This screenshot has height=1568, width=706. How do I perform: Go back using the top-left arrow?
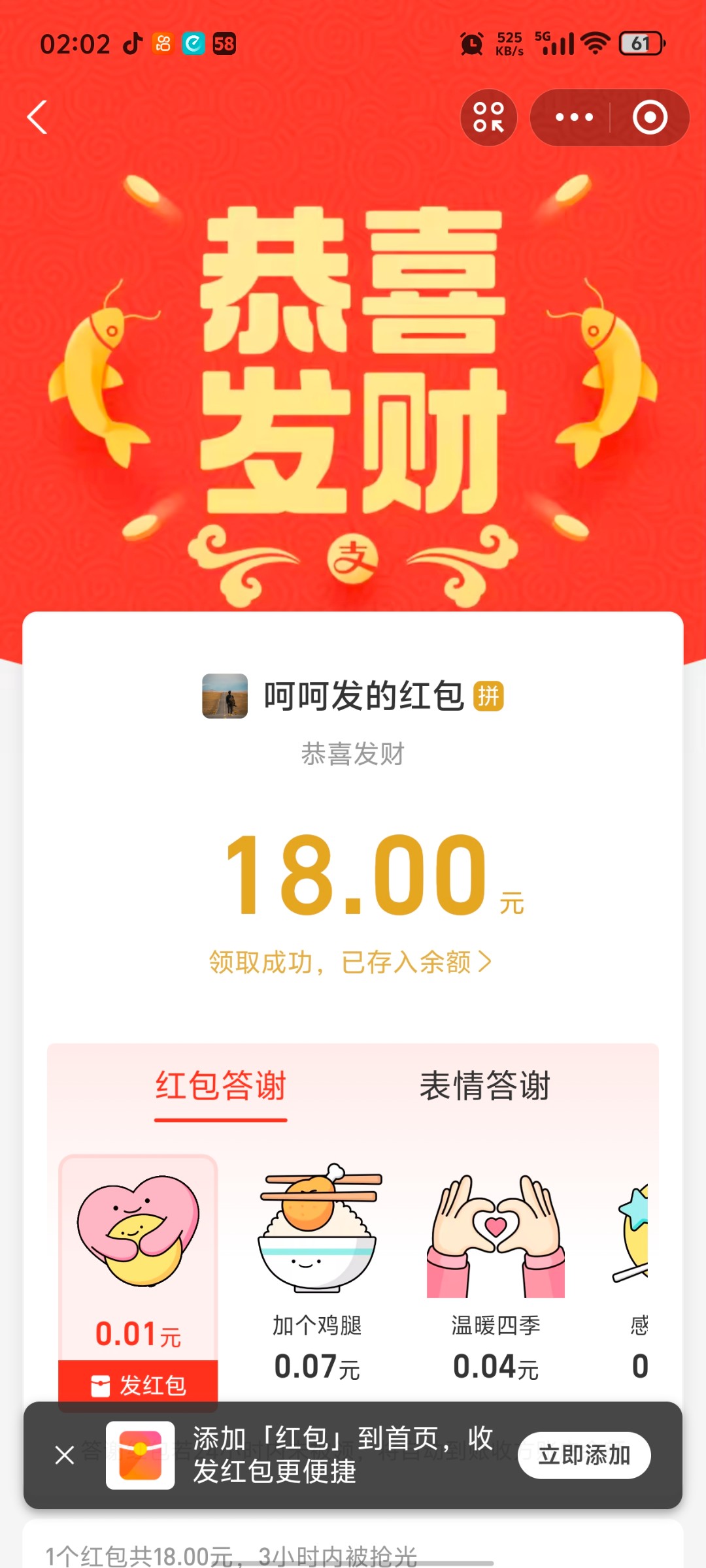pos(37,118)
